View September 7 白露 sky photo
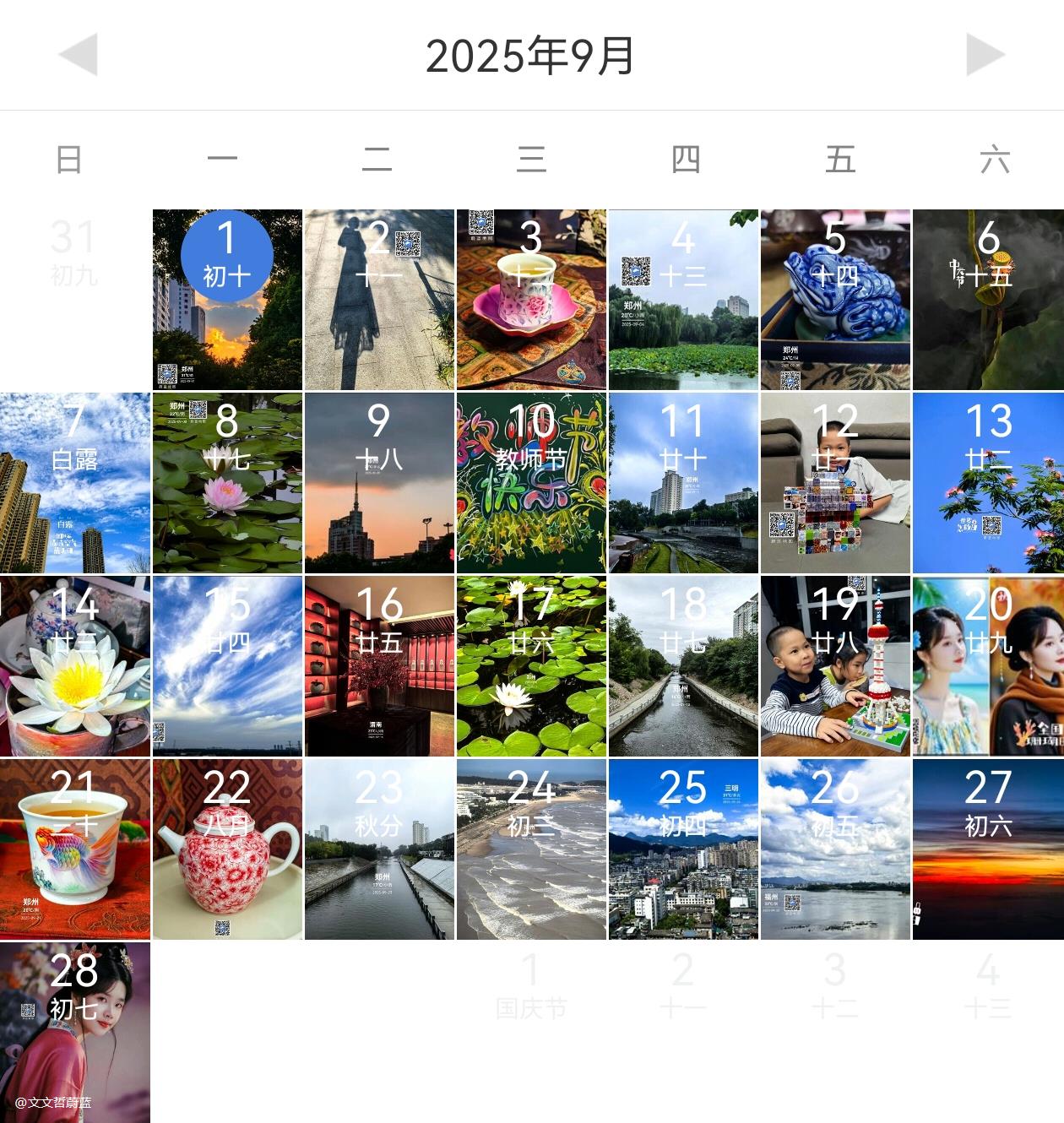Viewport: 1064px width, 1123px height. 75,483
